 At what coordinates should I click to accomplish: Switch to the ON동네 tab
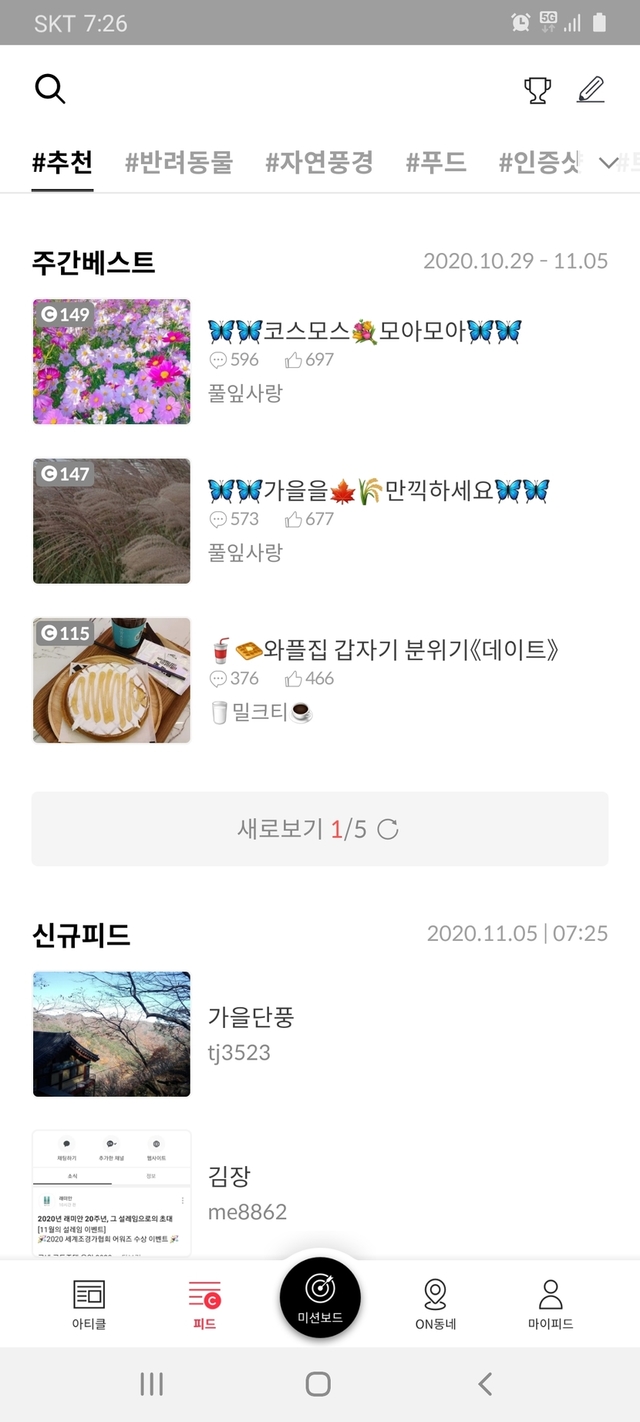click(435, 1305)
